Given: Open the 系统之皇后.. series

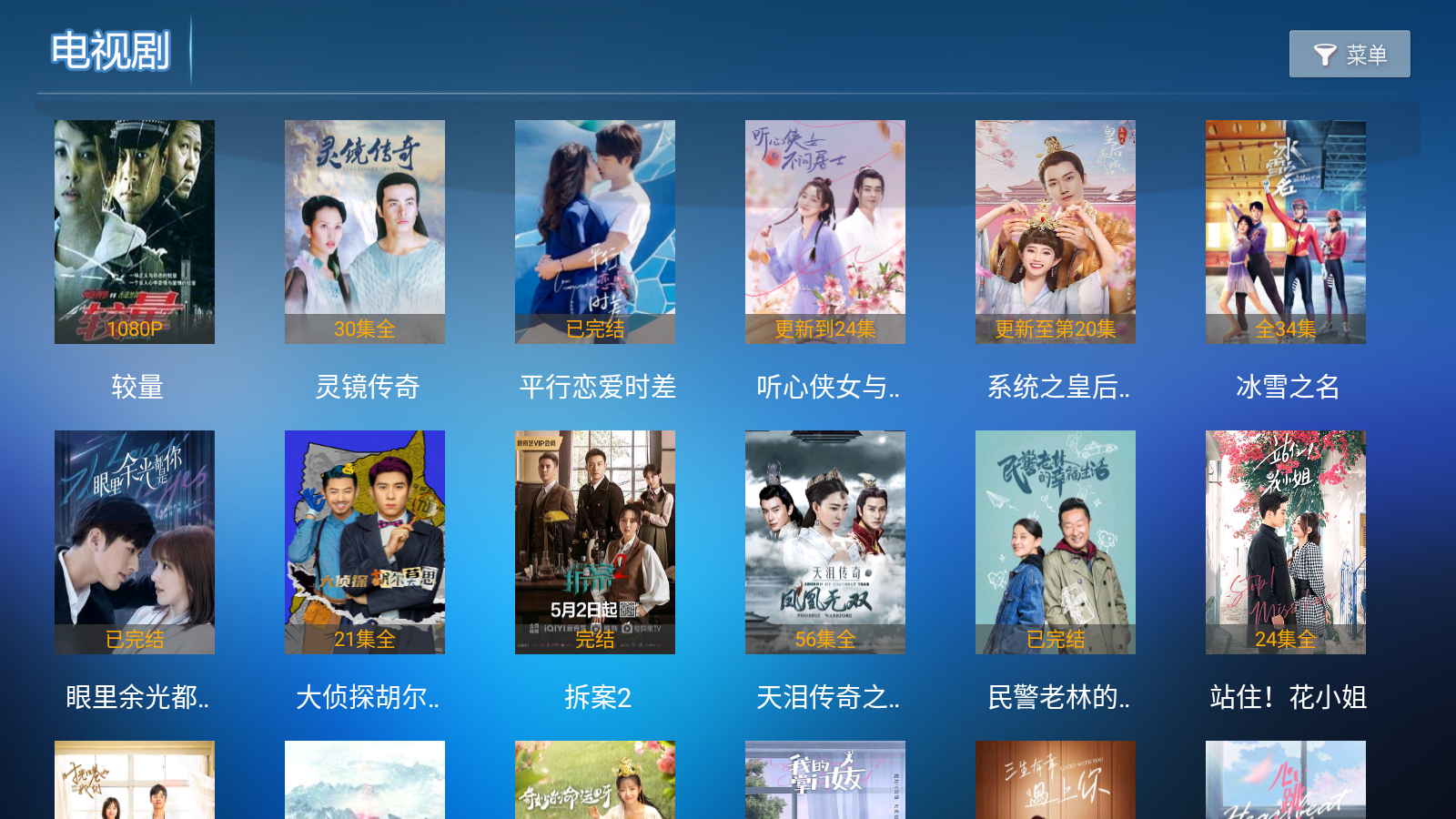Looking at the screenshot, I should point(1056,232).
